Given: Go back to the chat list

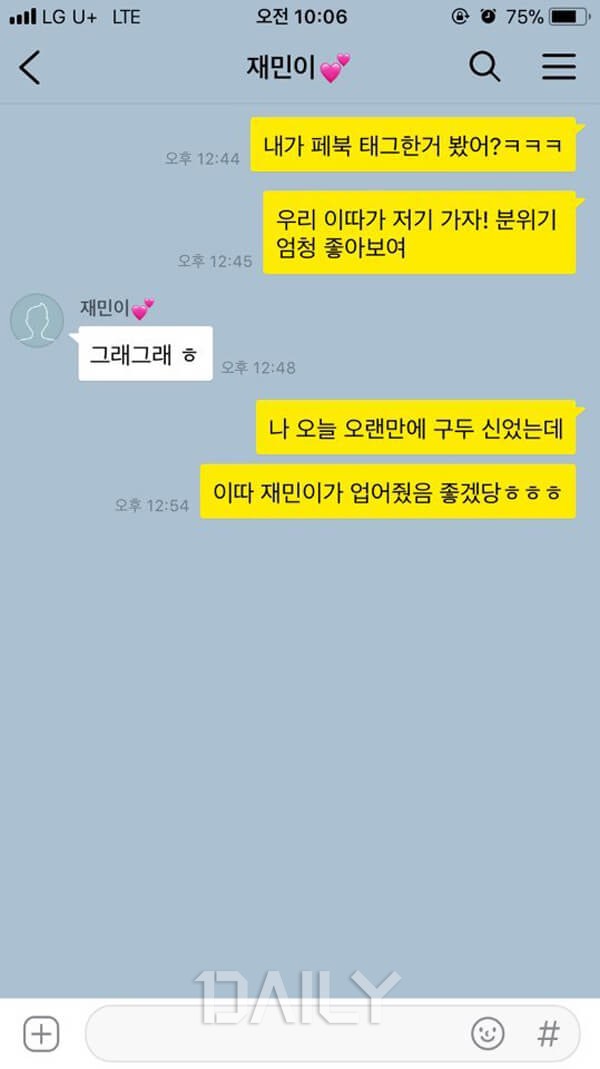Looking at the screenshot, I should [30, 67].
